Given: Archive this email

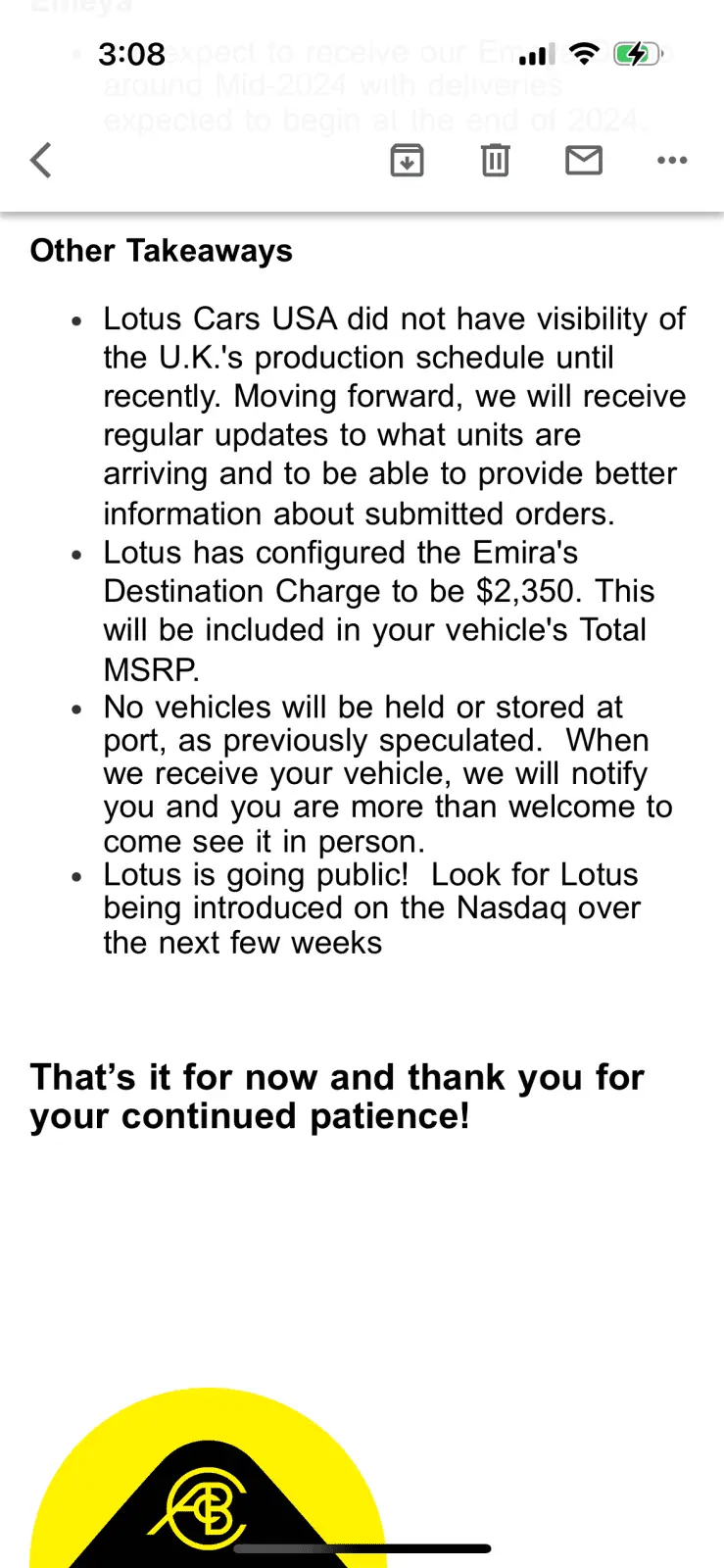Looking at the screenshot, I should 407,160.
